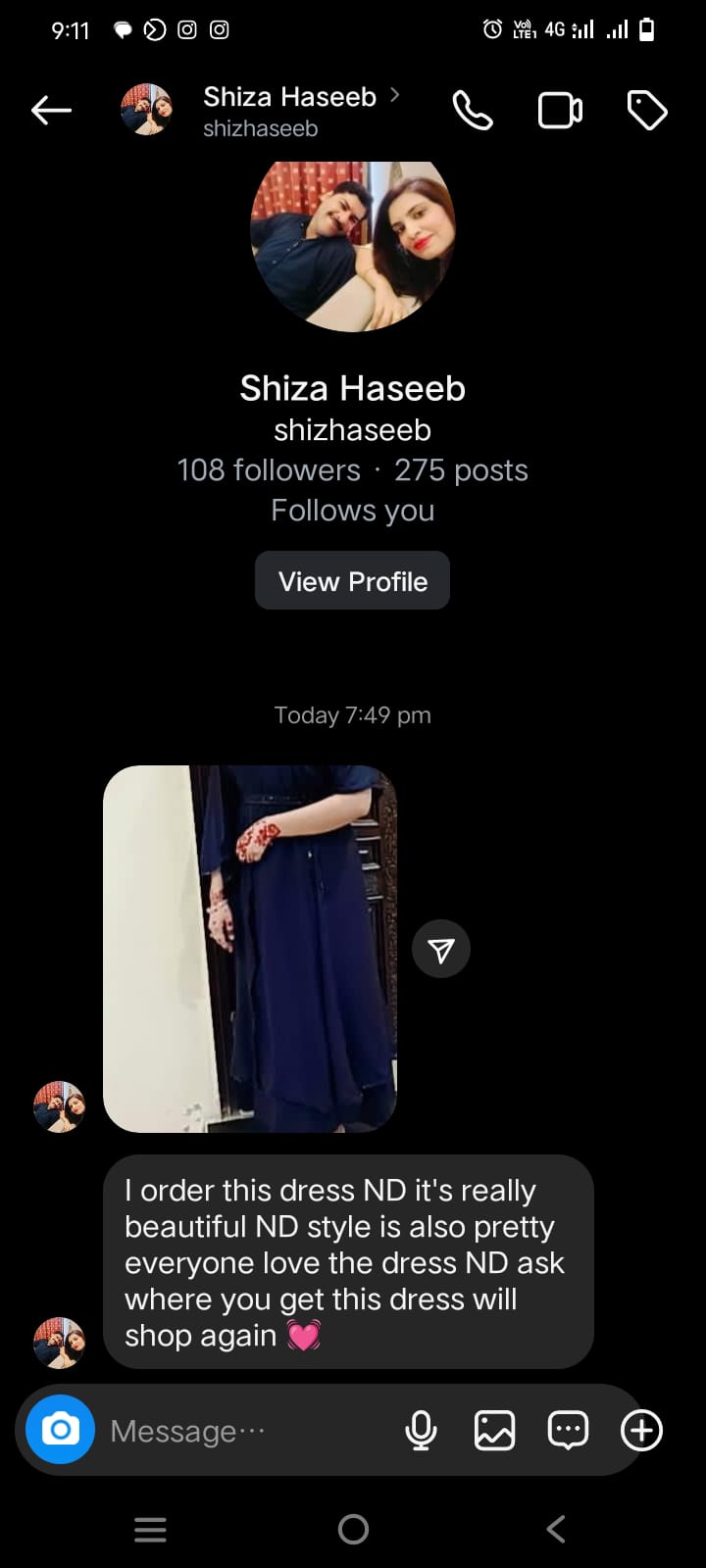Open the gallery icon to attach a photo
This screenshot has width=706, height=1568.
[x=494, y=1430]
